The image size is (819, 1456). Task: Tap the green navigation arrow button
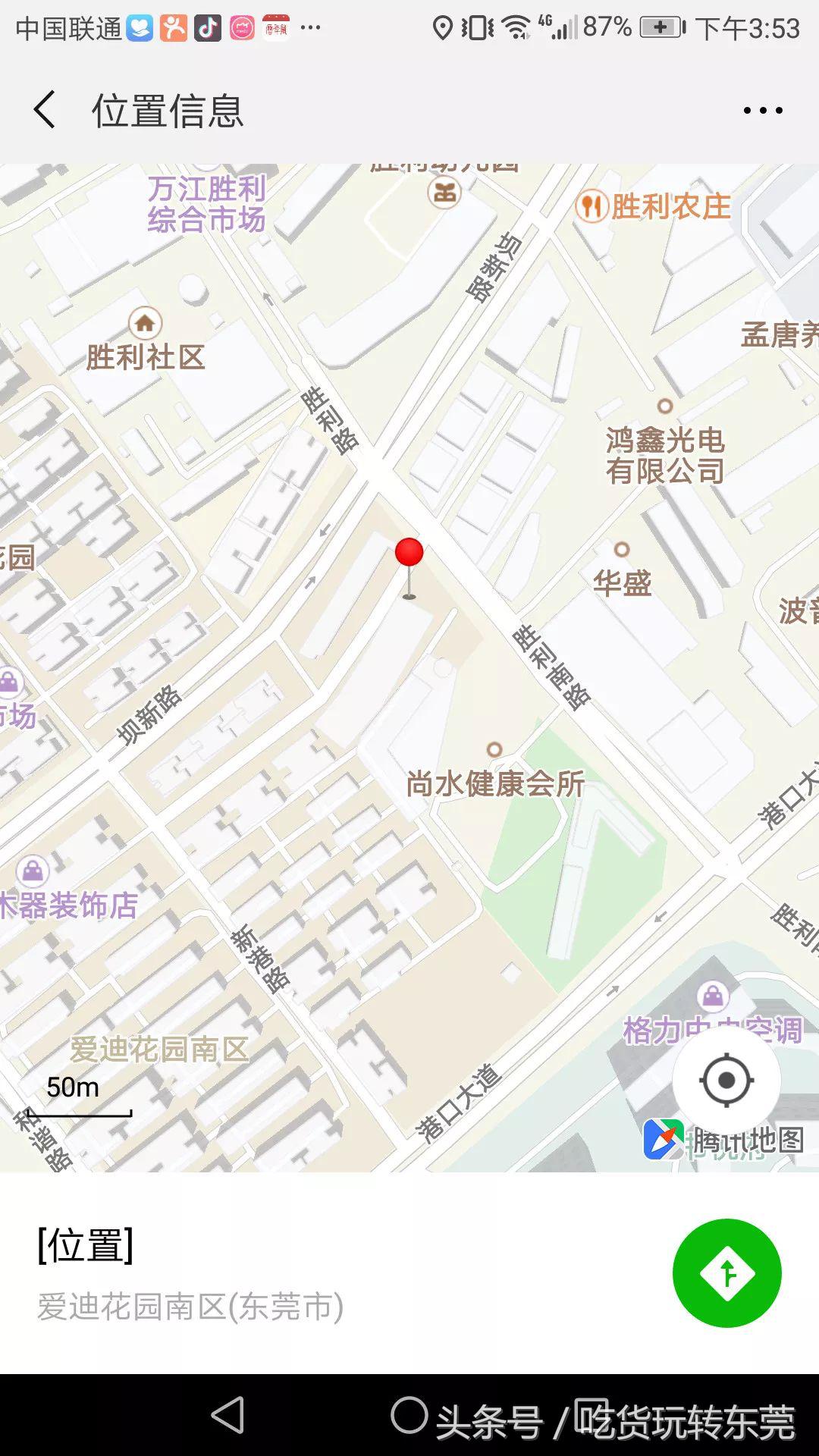[x=727, y=1272]
